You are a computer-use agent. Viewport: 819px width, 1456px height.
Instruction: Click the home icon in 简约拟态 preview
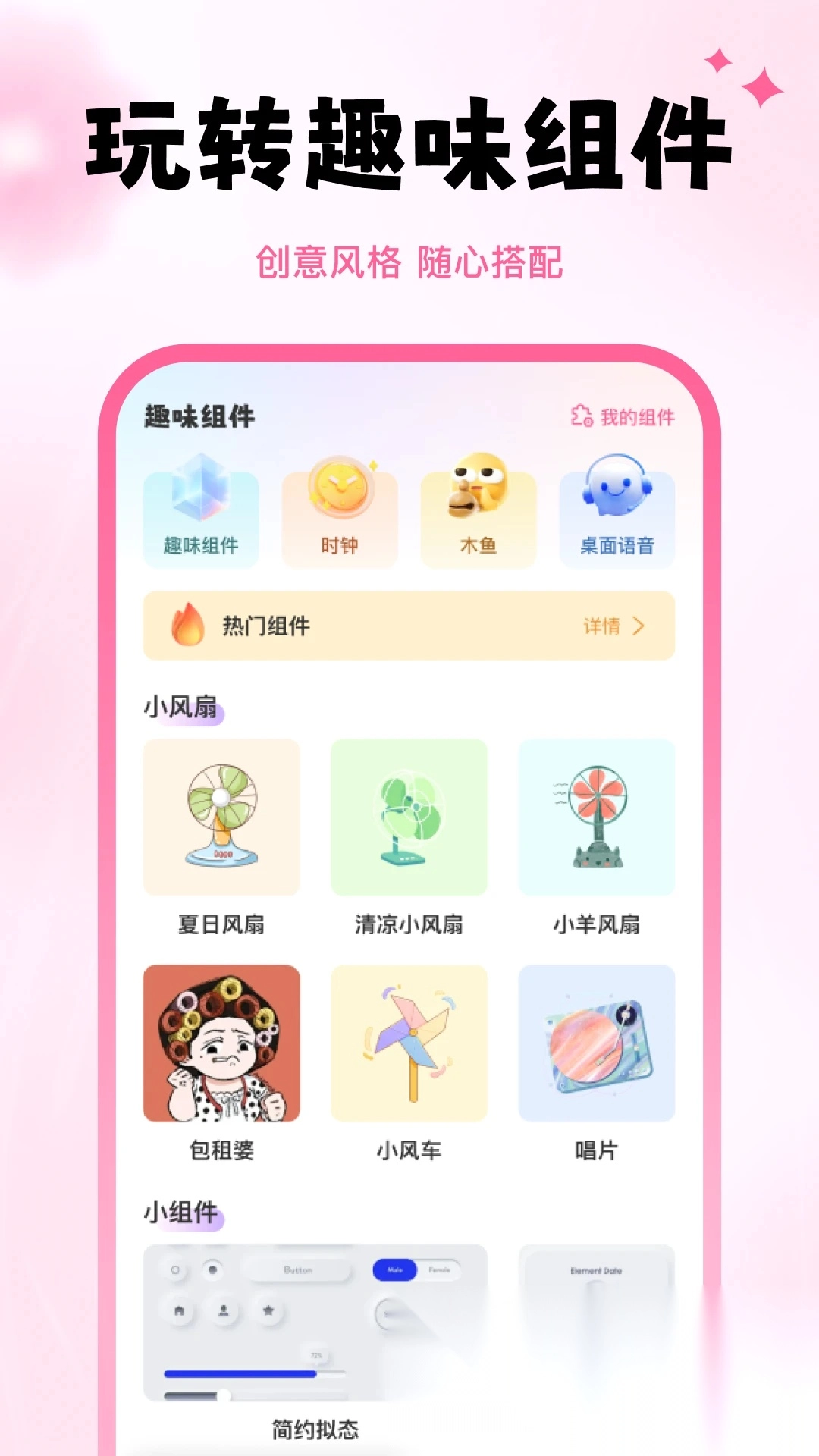[180, 1313]
